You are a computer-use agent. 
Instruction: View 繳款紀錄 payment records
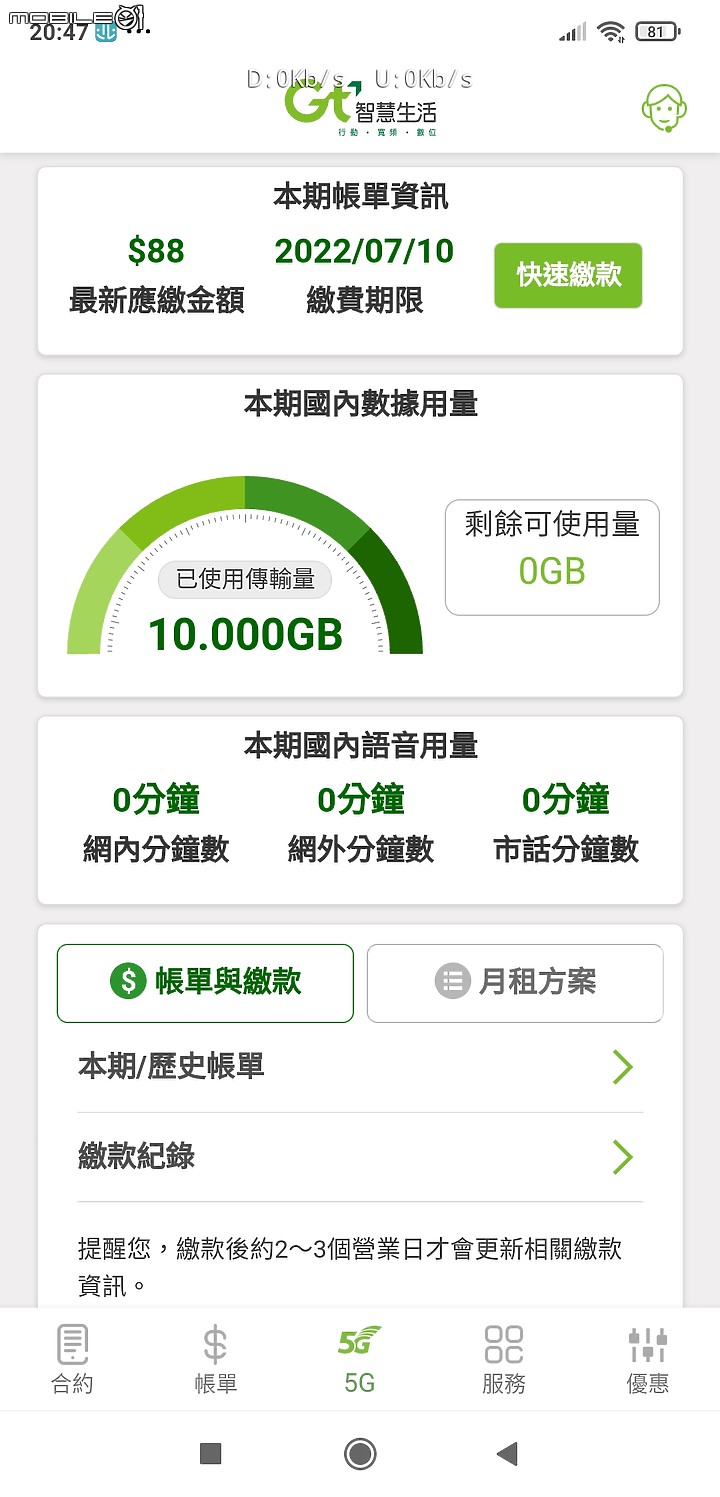click(x=360, y=1157)
